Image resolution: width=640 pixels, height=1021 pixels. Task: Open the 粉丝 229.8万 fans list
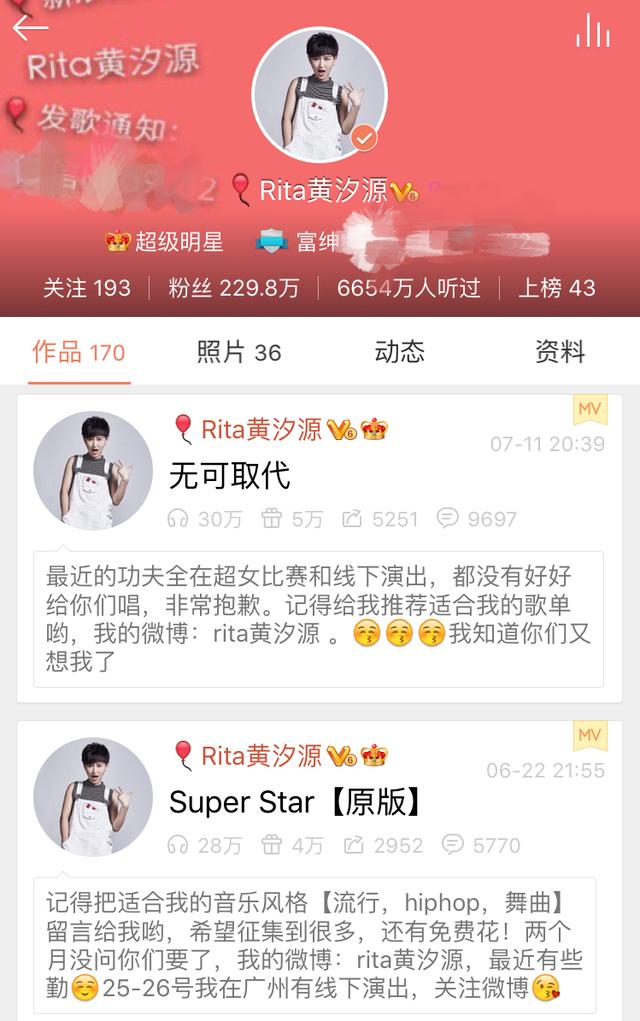[x=234, y=288]
